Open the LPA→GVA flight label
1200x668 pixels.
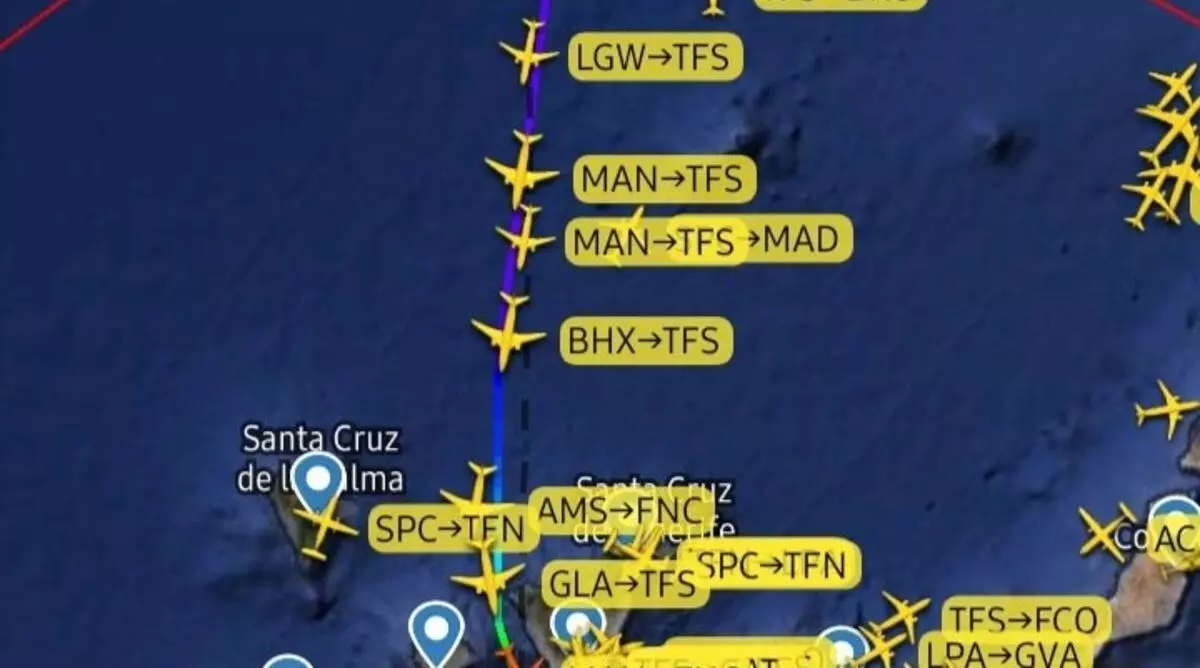coord(1003,654)
